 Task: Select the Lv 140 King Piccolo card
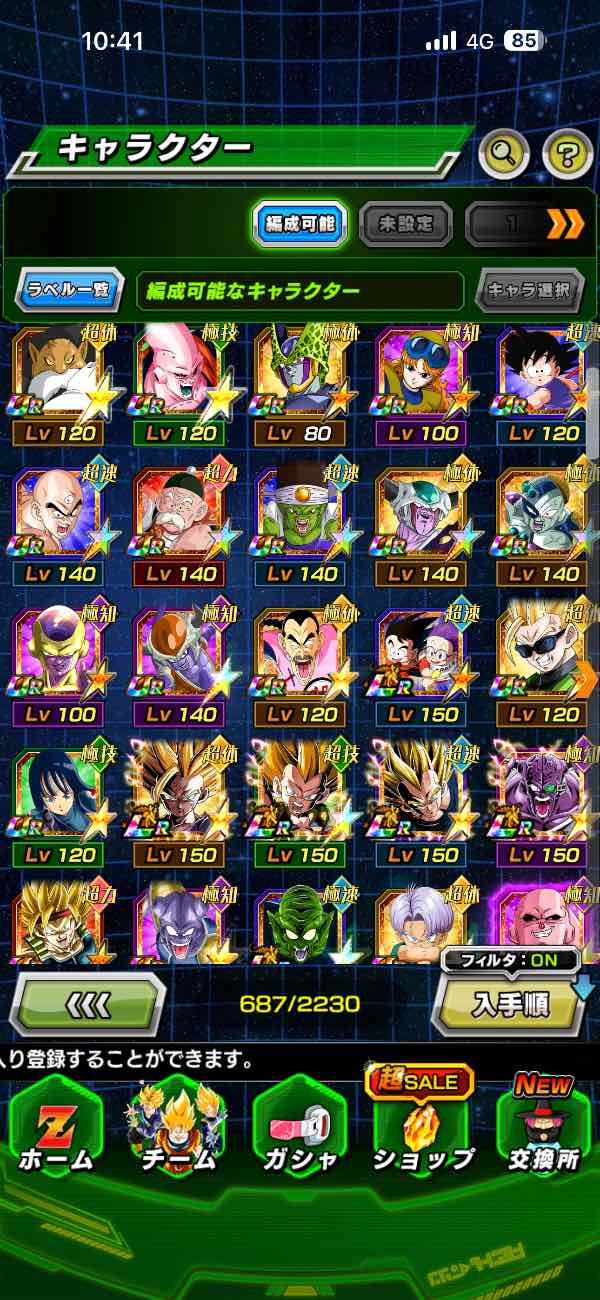(301, 525)
